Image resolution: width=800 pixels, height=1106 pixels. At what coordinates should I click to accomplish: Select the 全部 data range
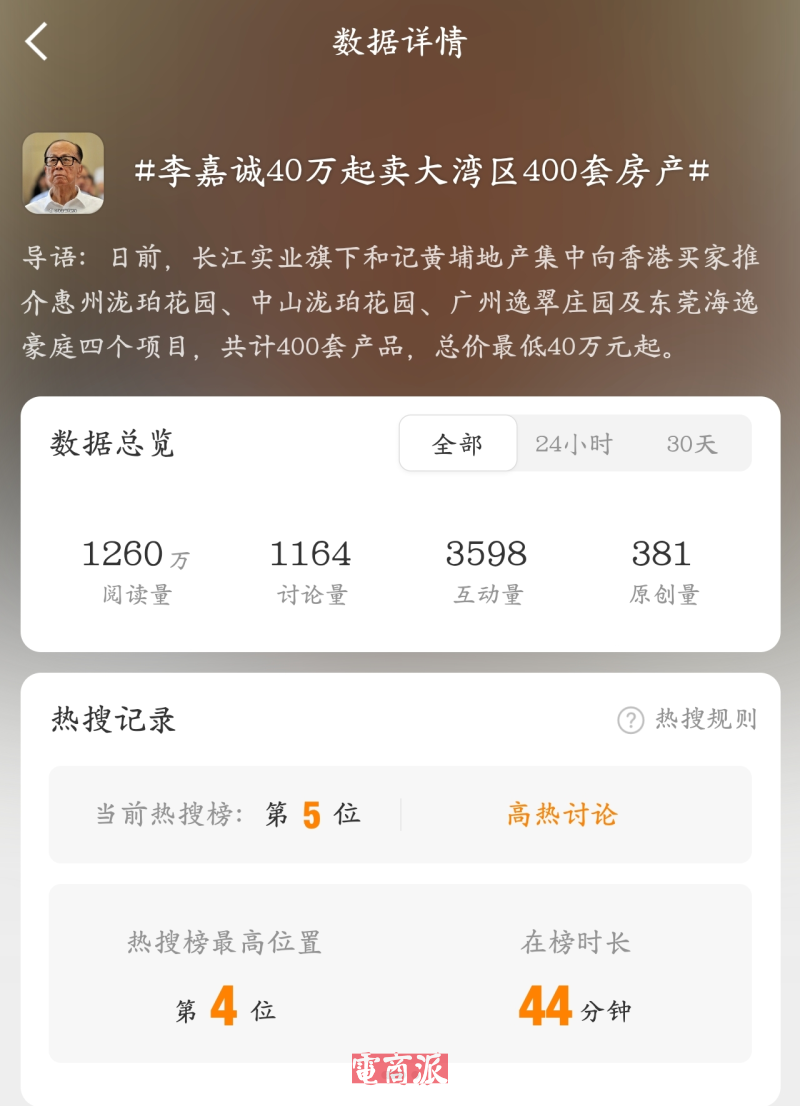[458, 444]
